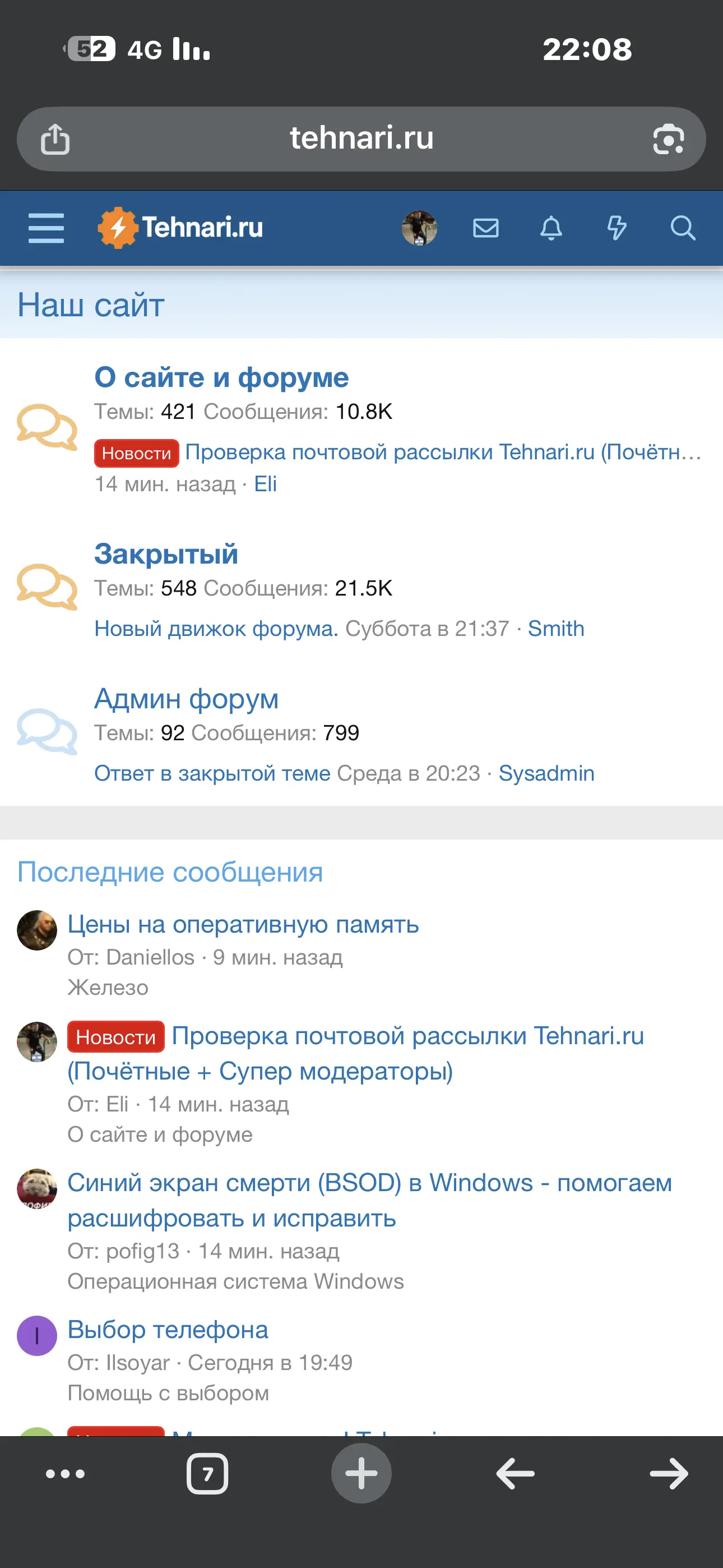
Task: Open the browser tabs switcher
Action: 207,1474
